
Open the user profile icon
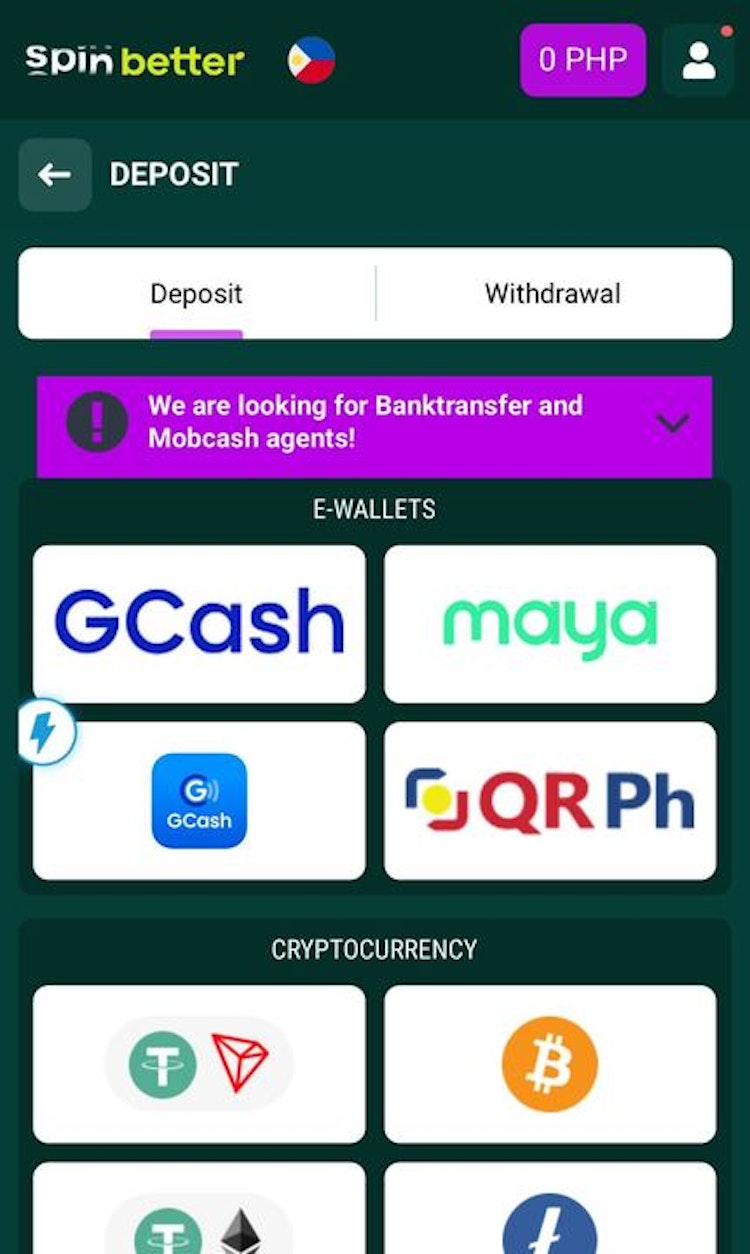point(698,60)
